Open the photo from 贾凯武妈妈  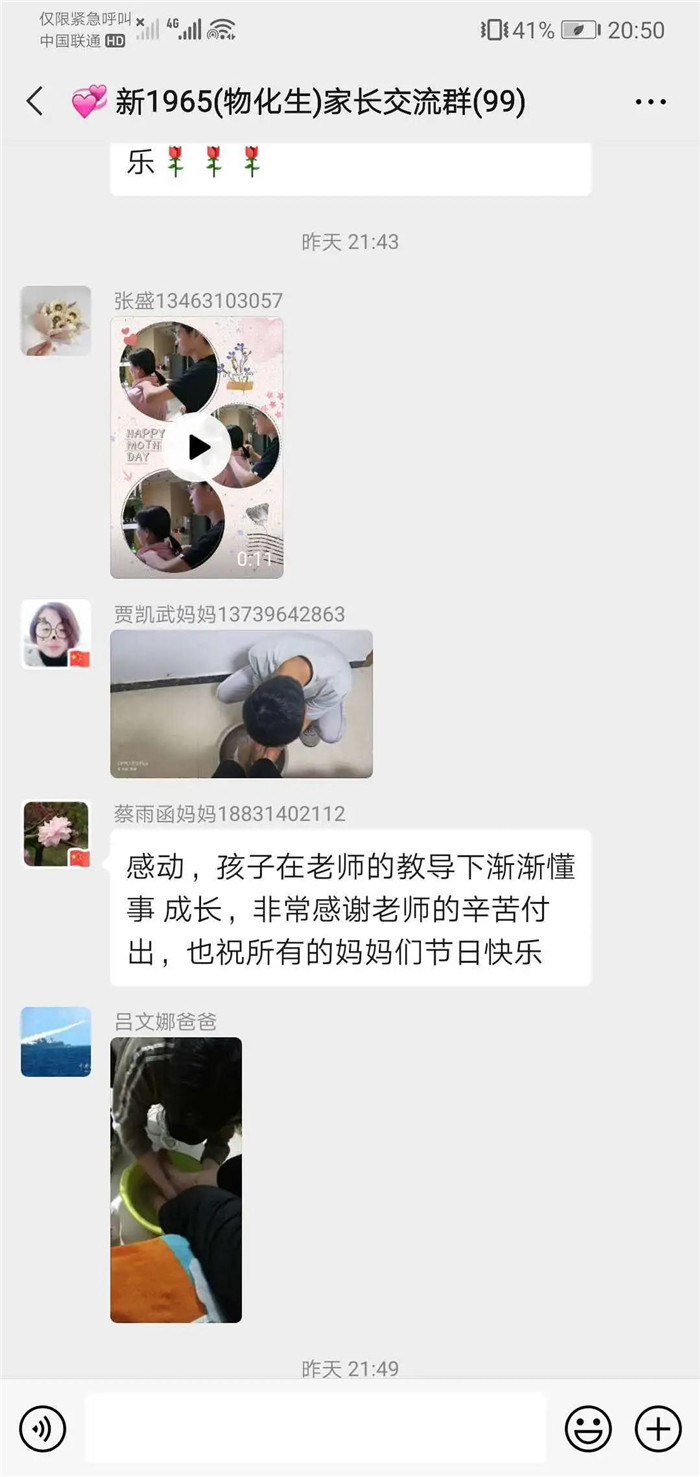coord(241,703)
